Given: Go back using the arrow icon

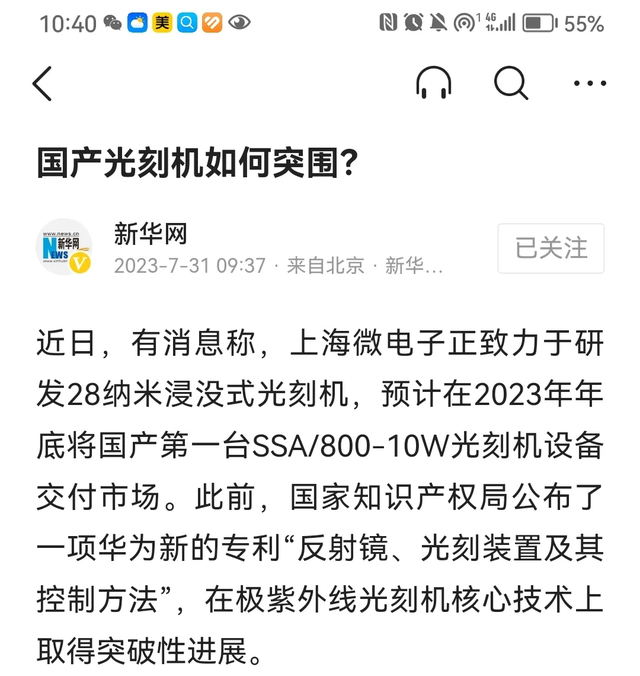Looking at the screenshot, I should coord(42,84).
